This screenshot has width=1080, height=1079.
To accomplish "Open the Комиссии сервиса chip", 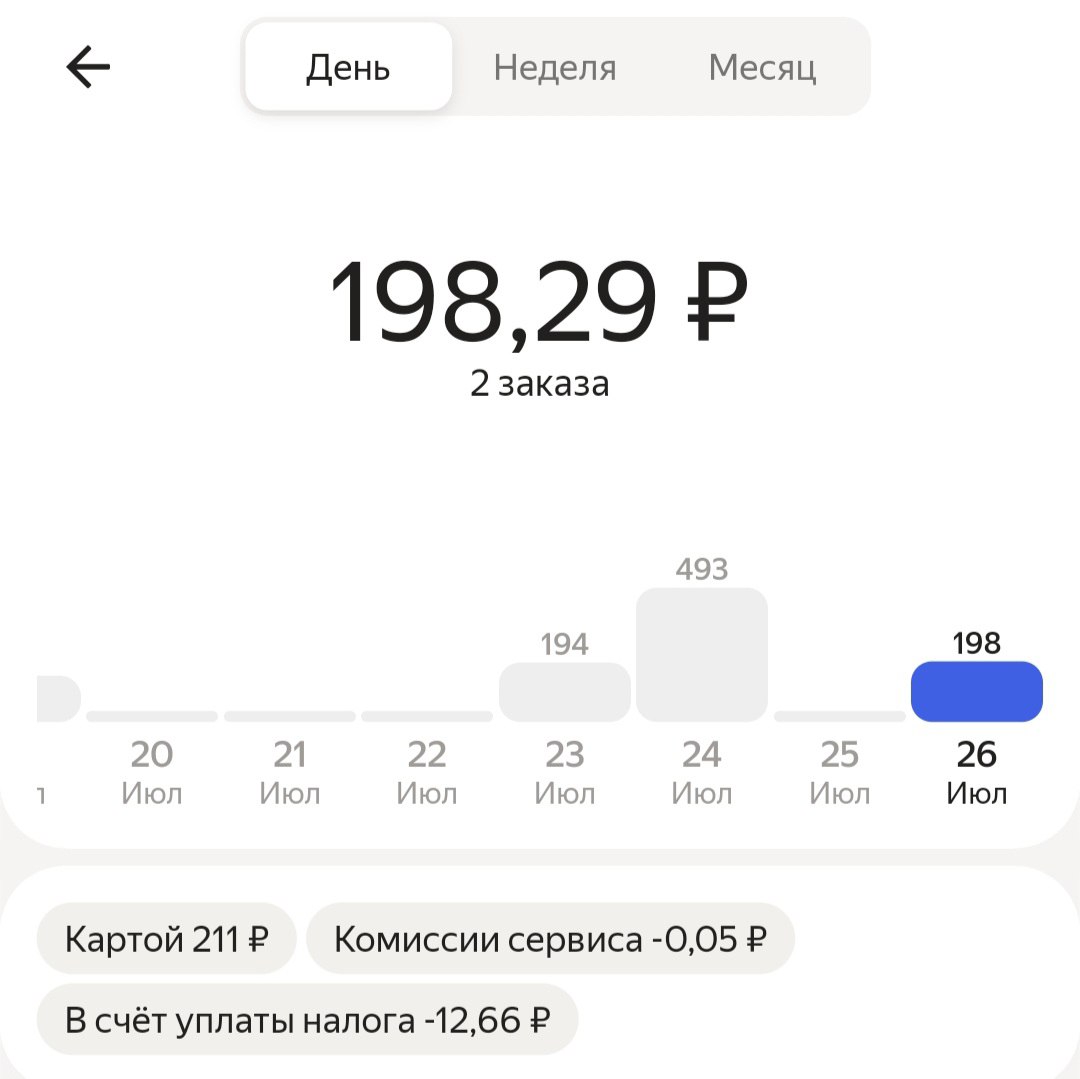I will point(550,939).
